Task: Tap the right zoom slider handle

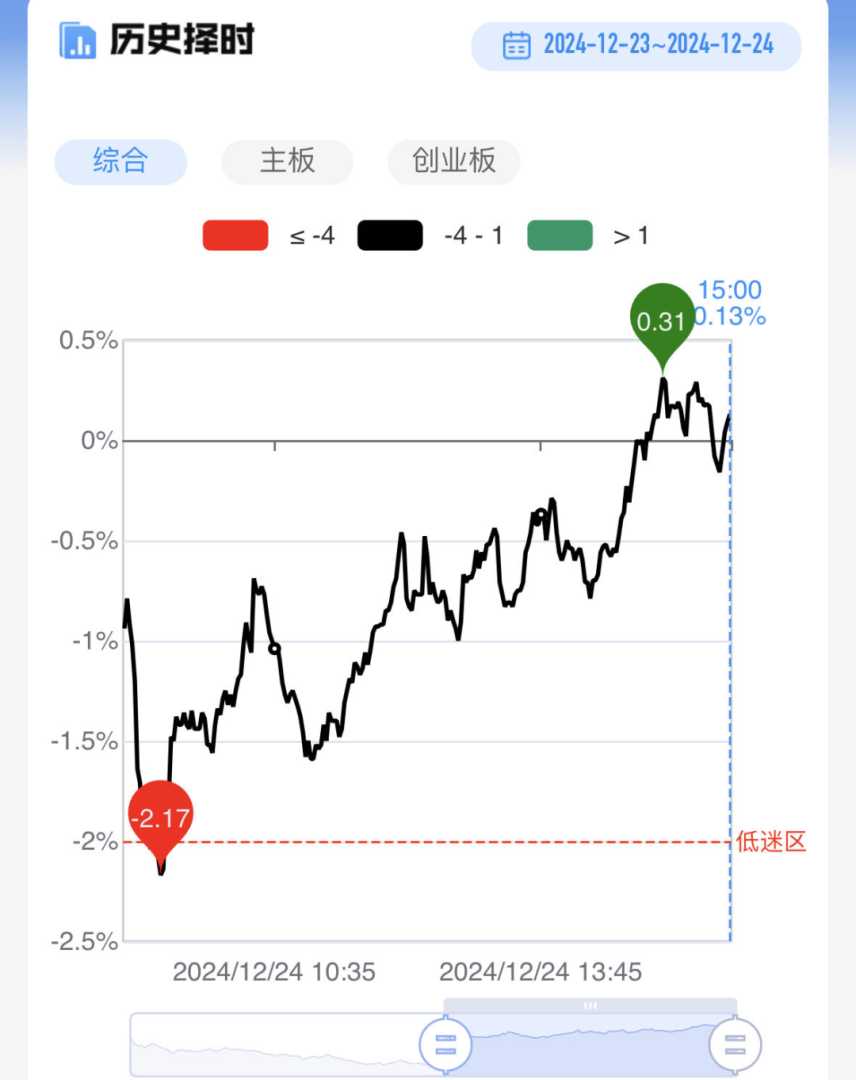Action: [735, 1044]
